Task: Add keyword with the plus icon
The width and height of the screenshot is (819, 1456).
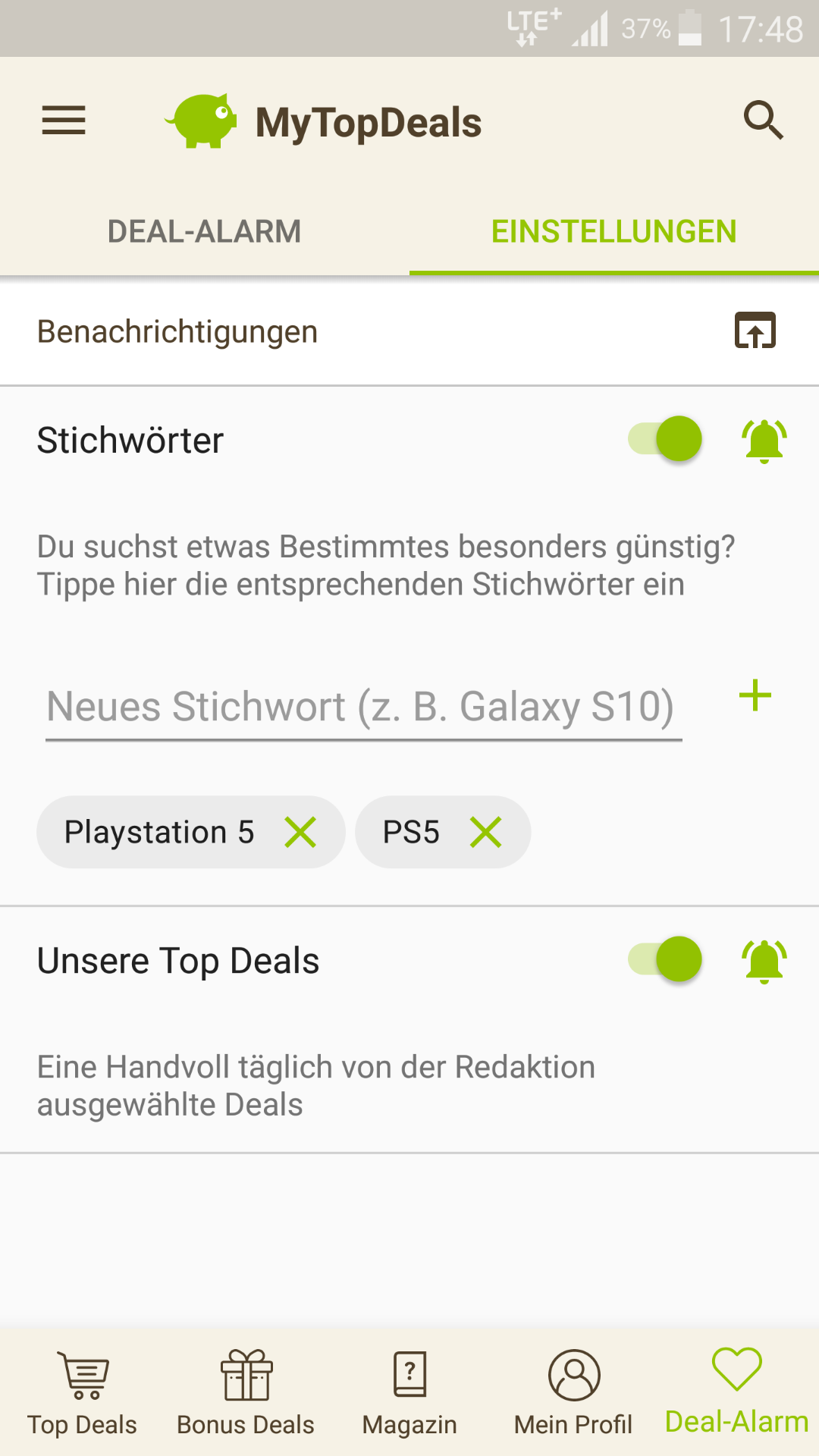Action: pos(755,695)
